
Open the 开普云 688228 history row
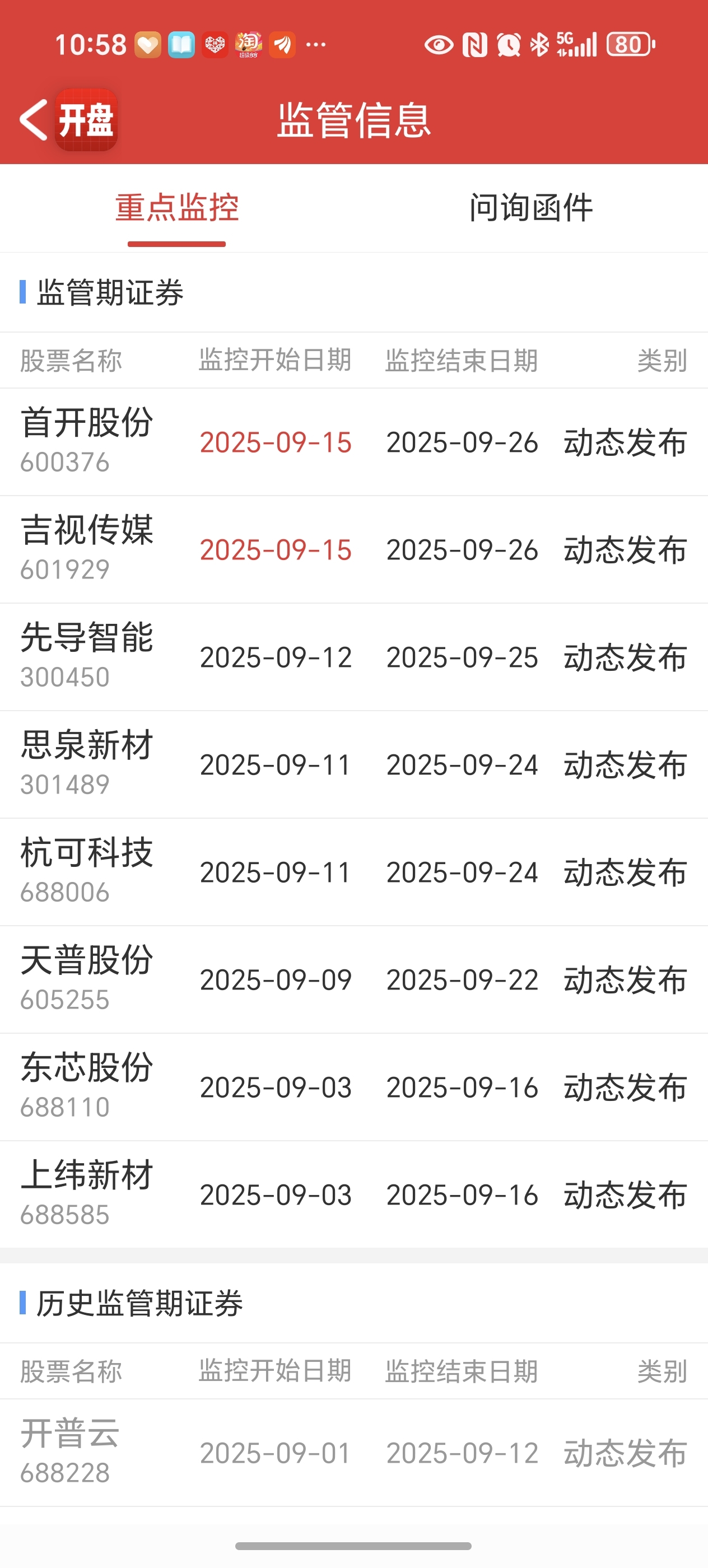pos(353,1453)
